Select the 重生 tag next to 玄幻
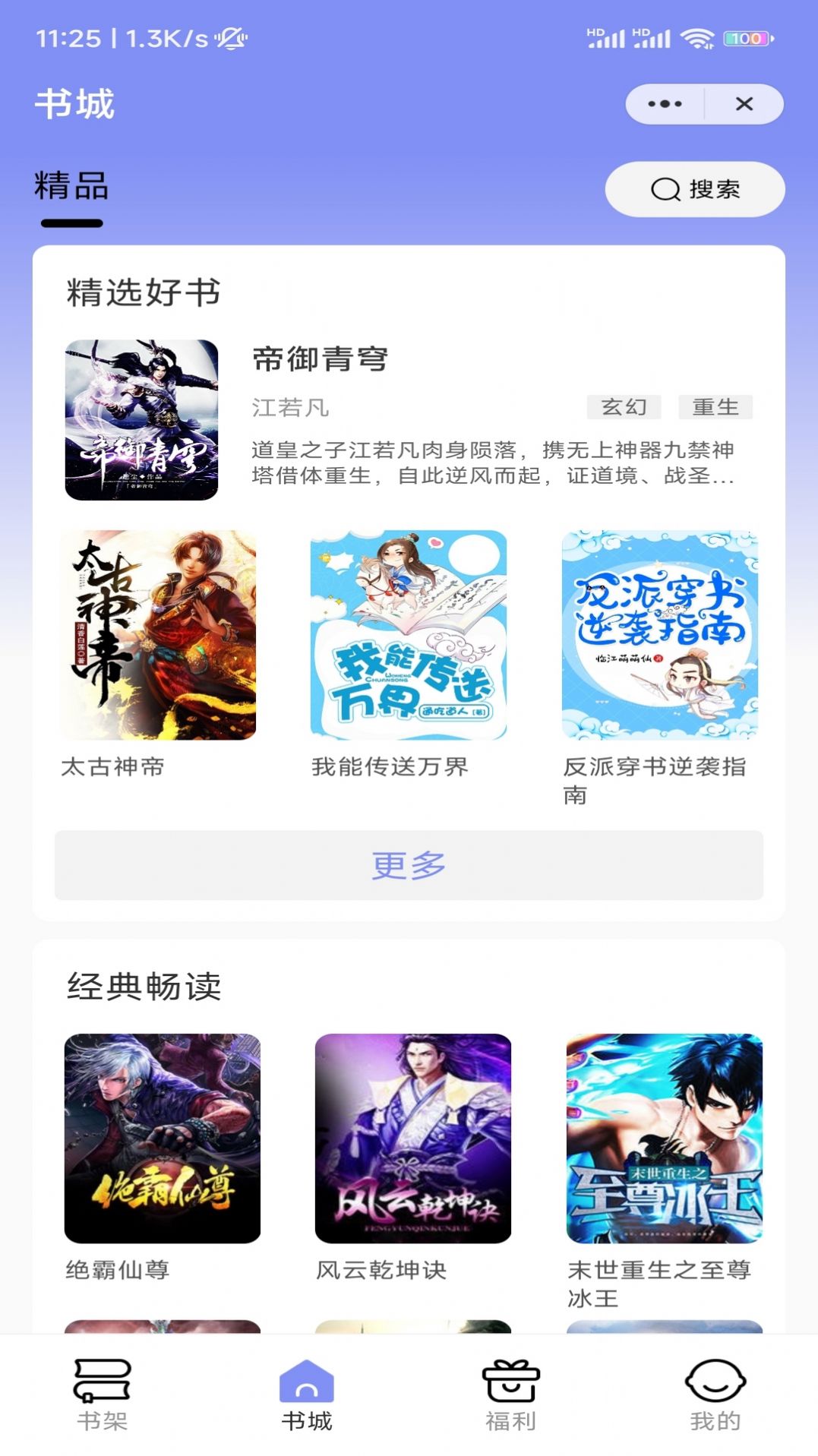818x1456 pixels. click(715, 408)
